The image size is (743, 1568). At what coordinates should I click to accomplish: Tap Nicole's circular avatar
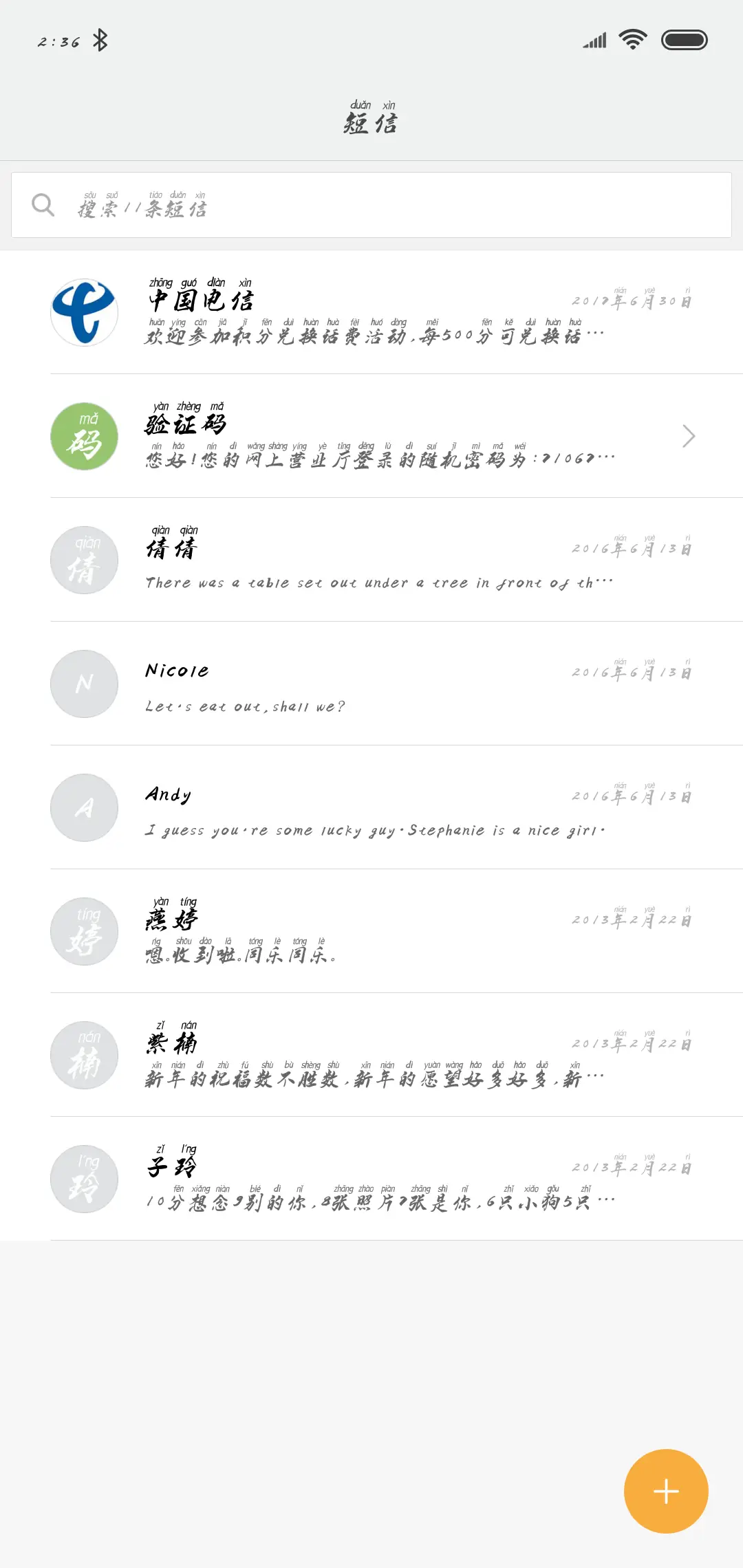[84, 684]
